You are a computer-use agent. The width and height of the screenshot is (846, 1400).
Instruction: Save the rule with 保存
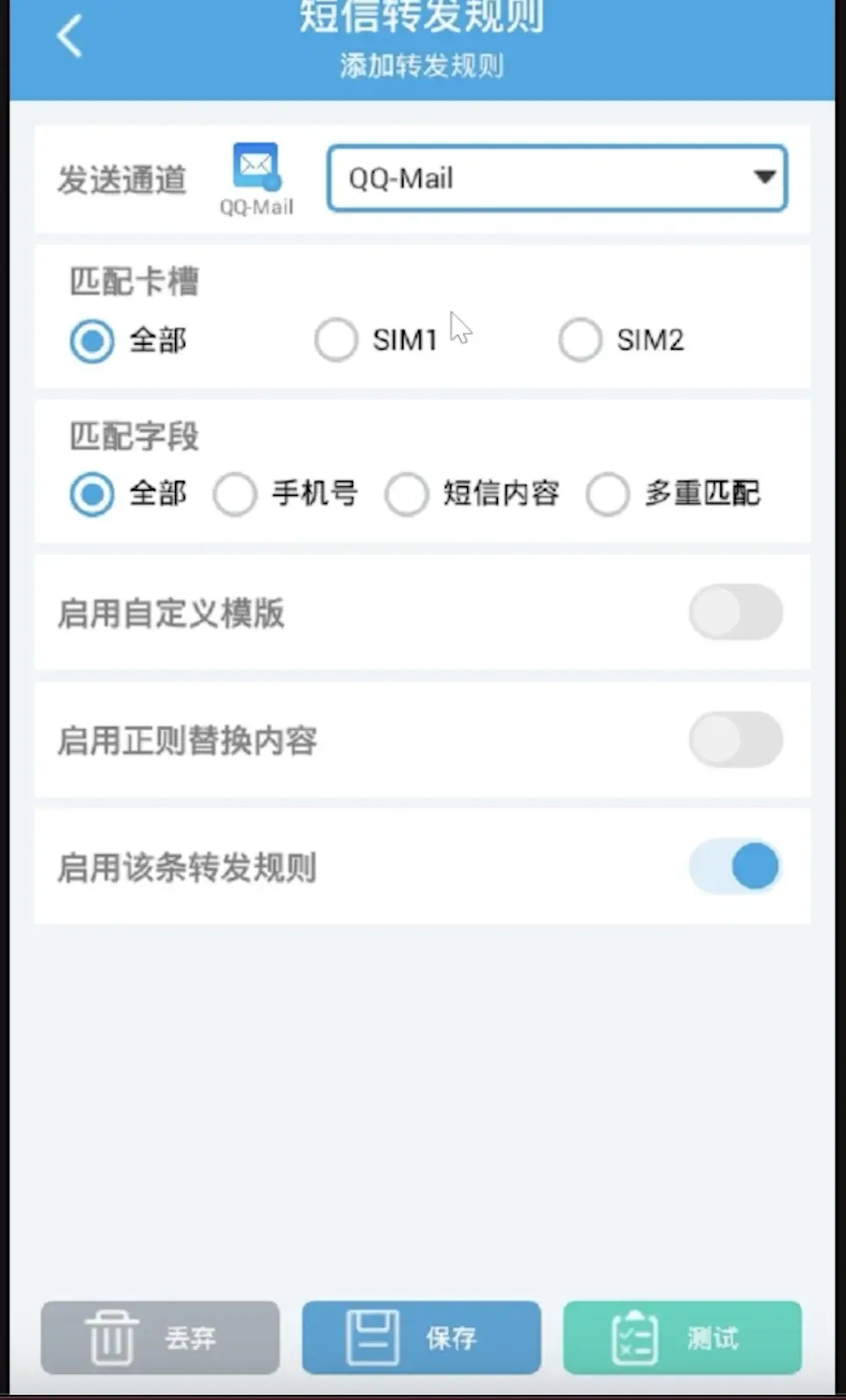(421, 1337)
